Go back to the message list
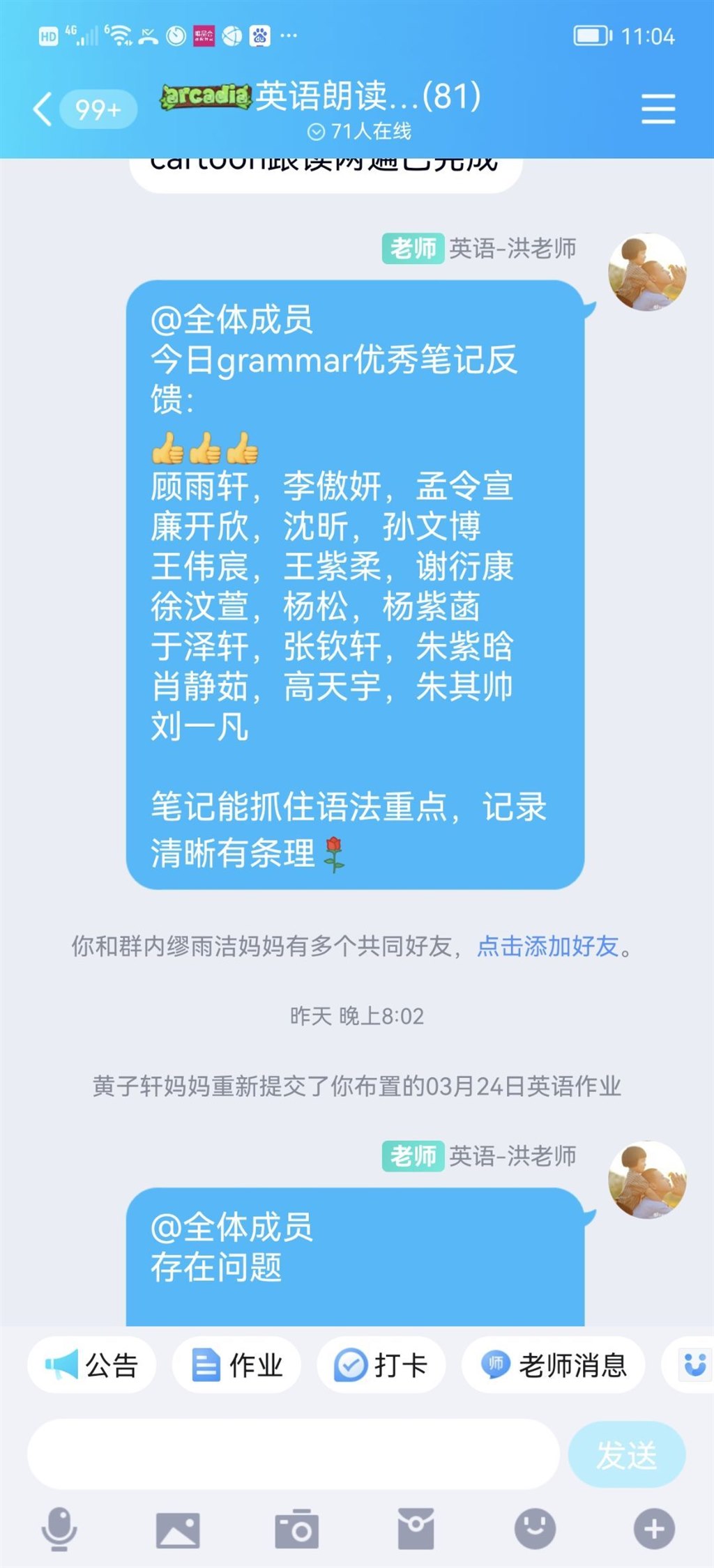The width and height of the screenshot is (714, 1568). pyautogui.click(x=43, y=109)
